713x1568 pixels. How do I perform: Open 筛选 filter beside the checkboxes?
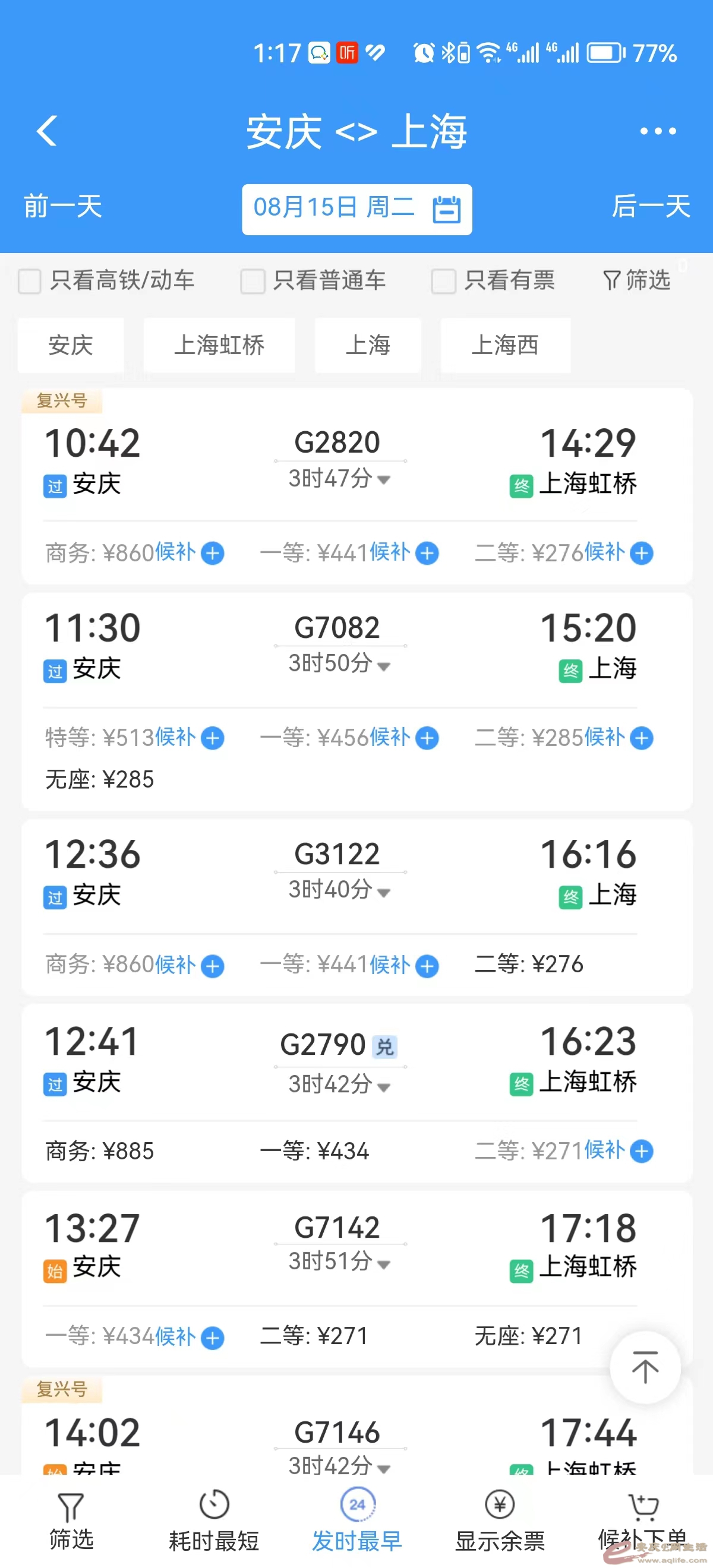tap(637, 280)
